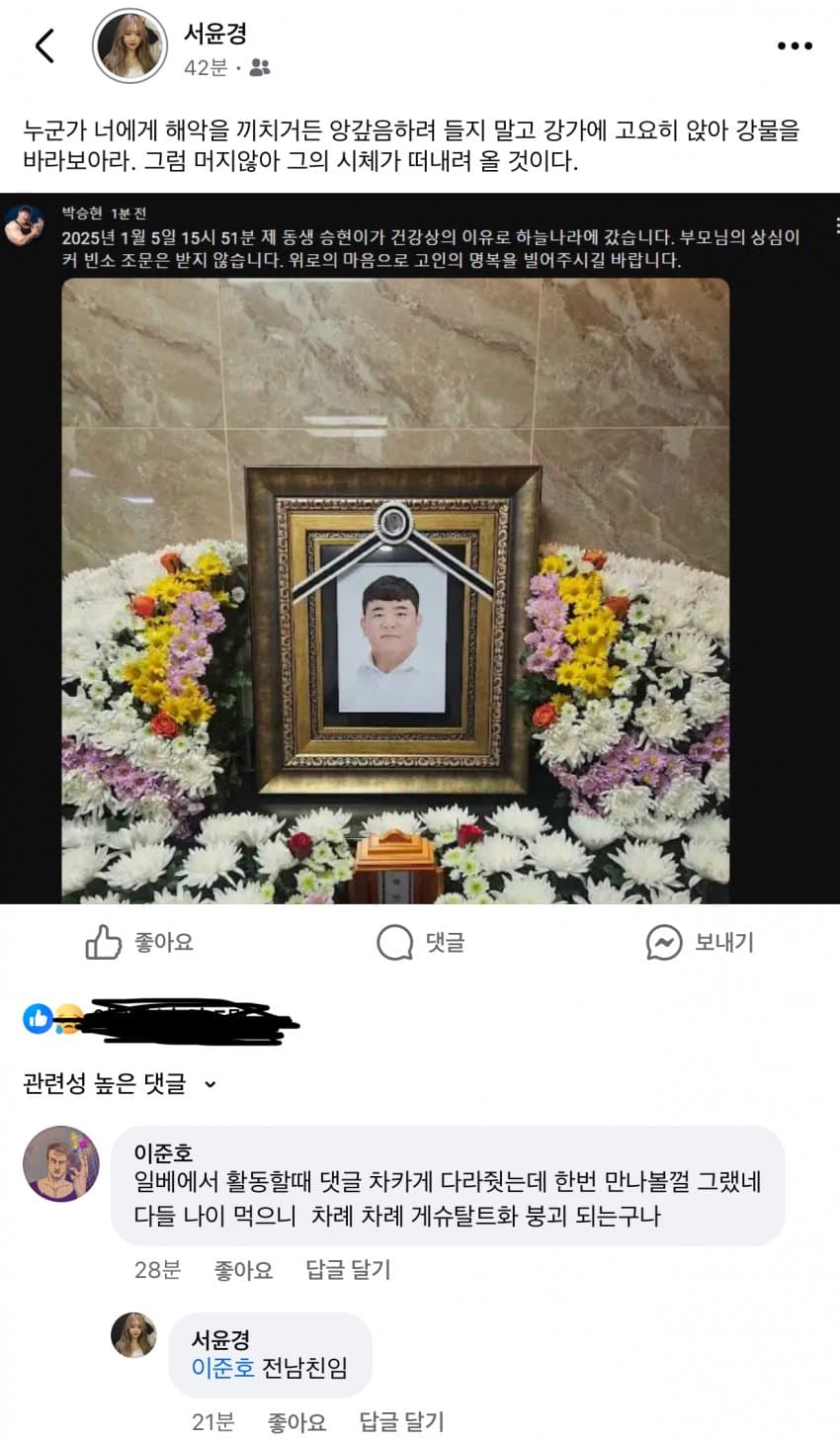Screen dimensions: 840x1441
Task: Send the post with 보내기
Action: tap(700, 943)
